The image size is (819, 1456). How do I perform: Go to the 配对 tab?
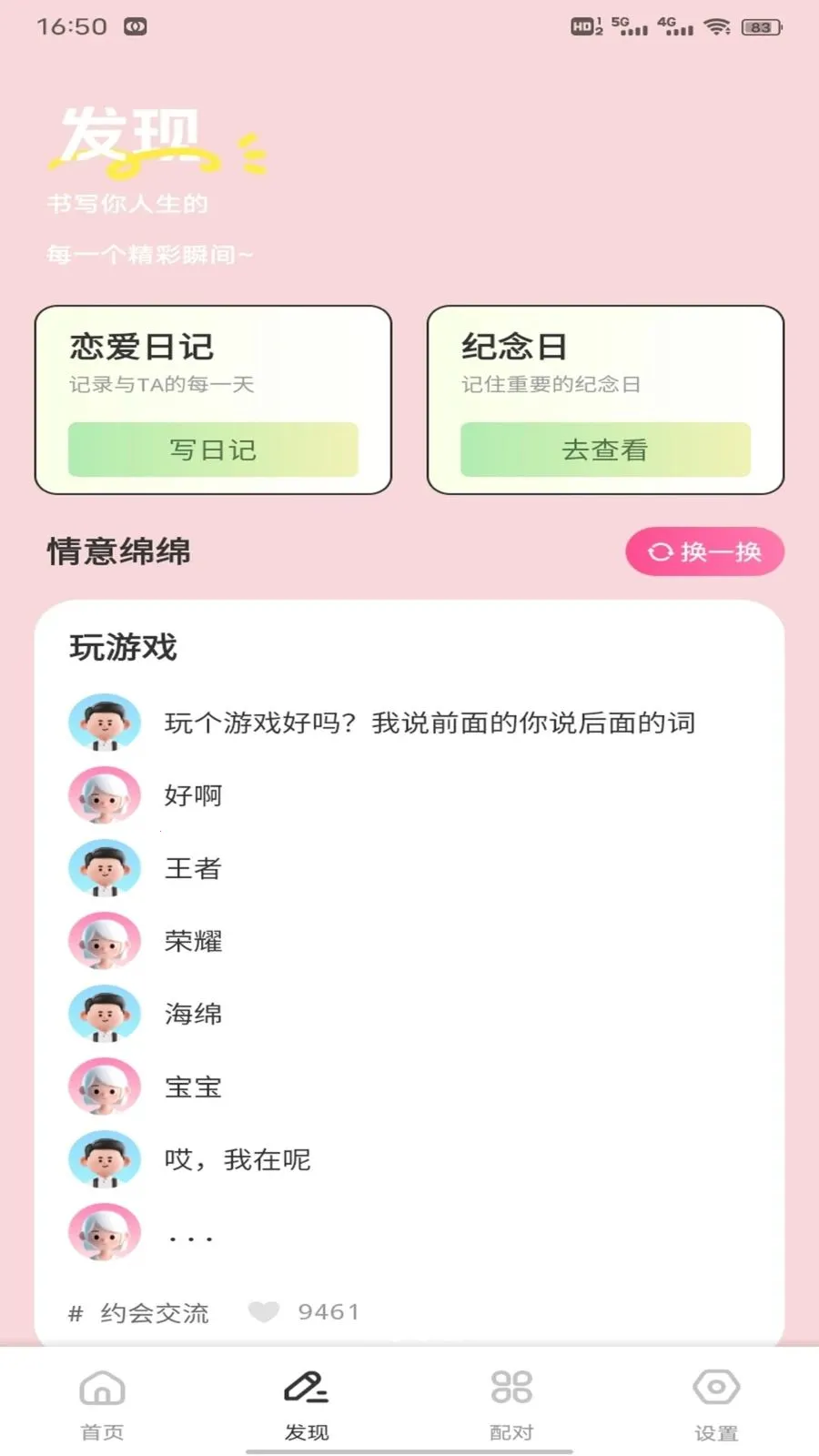(x=511, y=1404)
